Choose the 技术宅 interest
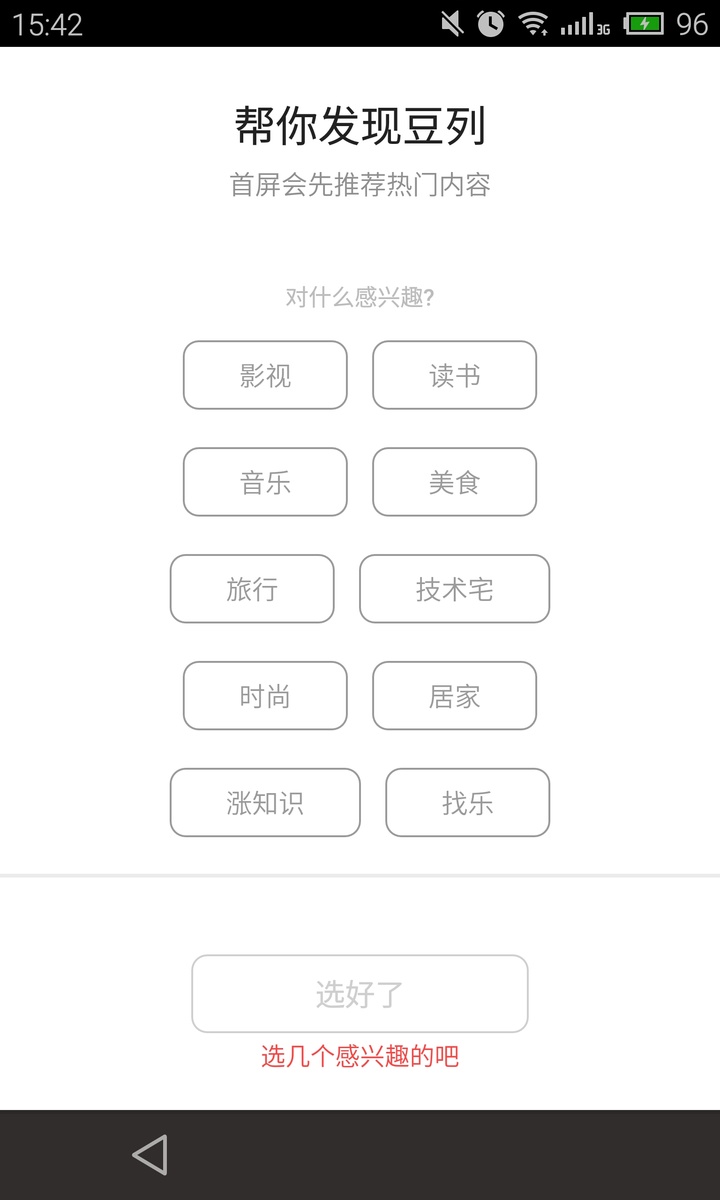Image resolution: width=720 pixels, height=1200 pixels. (455, 589)
